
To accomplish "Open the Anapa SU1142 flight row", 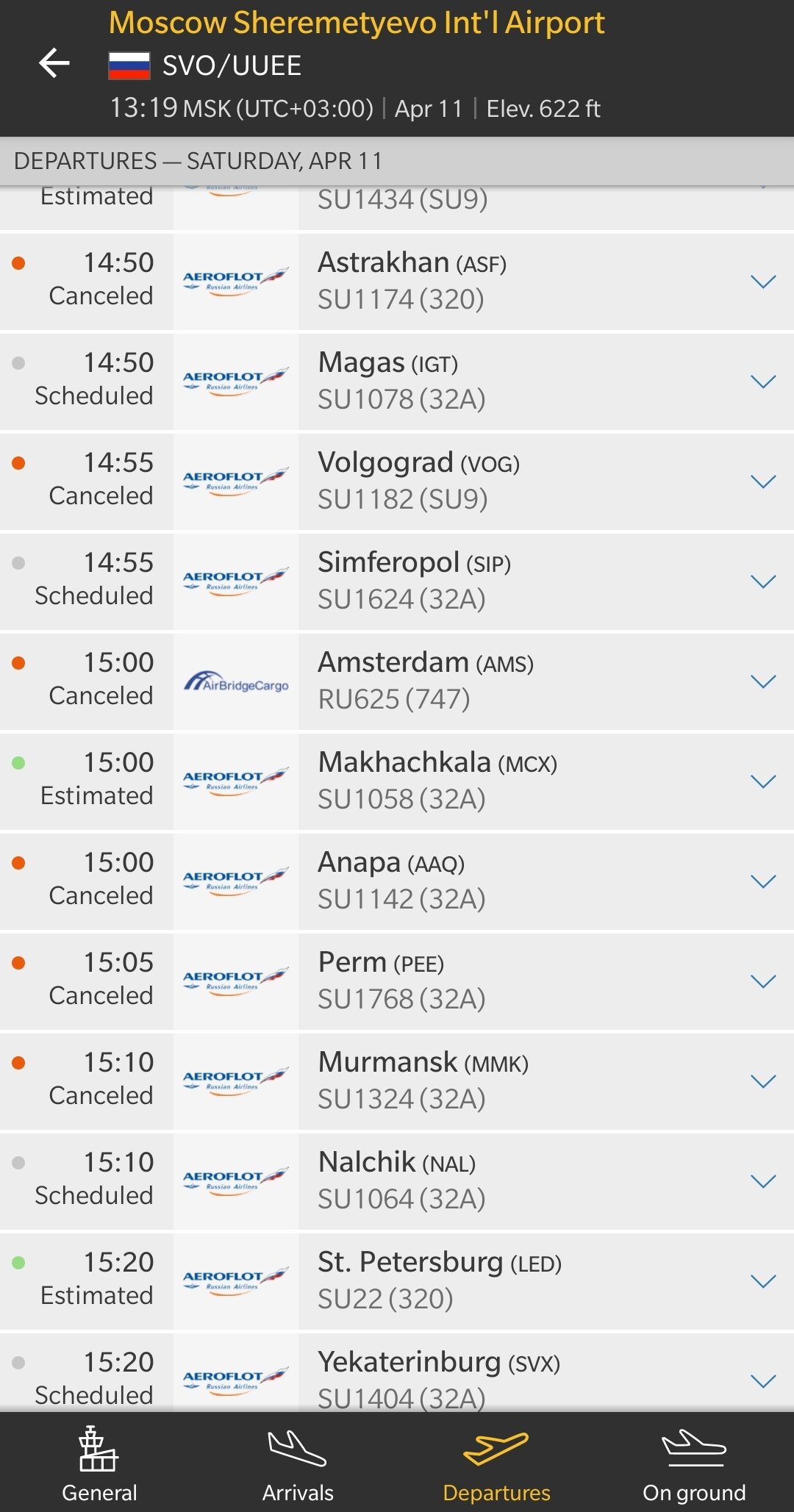I will (x=397, y=881).
